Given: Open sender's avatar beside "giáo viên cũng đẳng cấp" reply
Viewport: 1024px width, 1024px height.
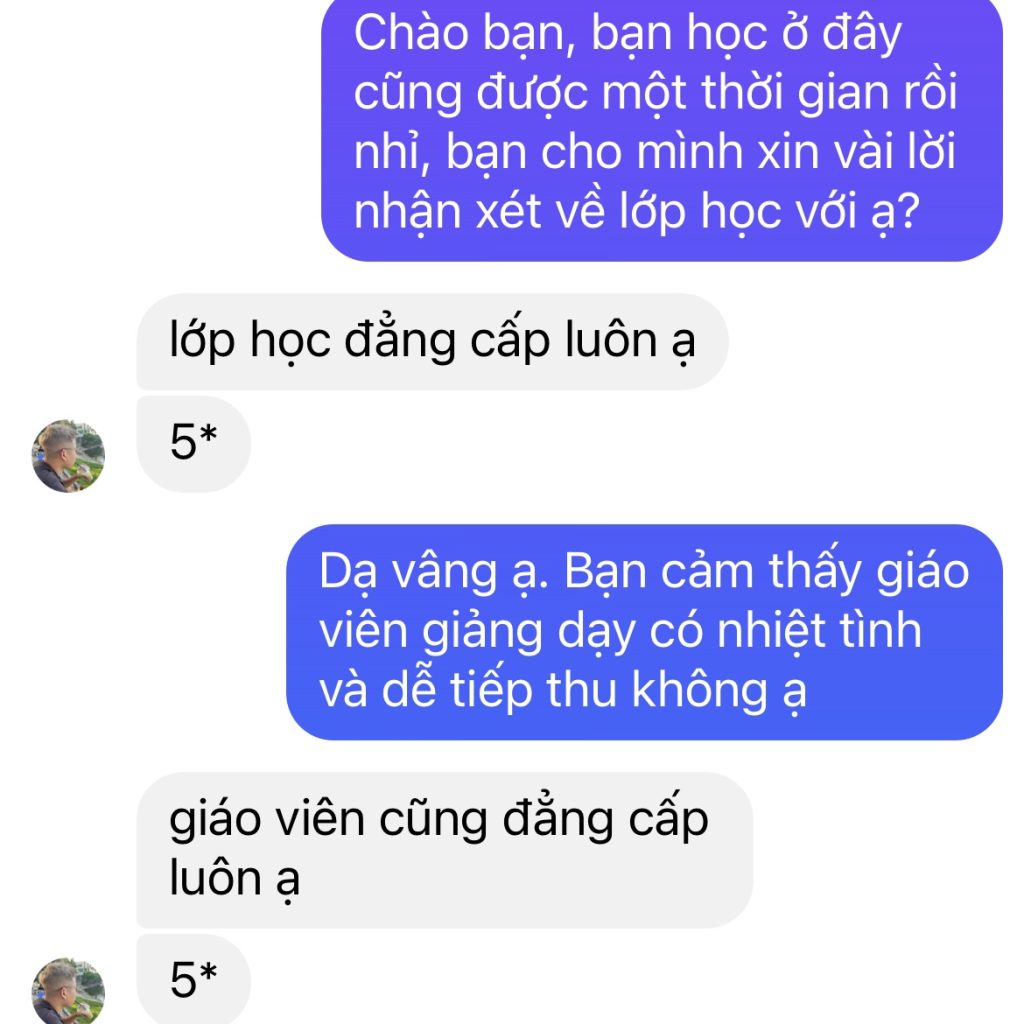Looking at the screenshot, I should click(x=68, y=990).
